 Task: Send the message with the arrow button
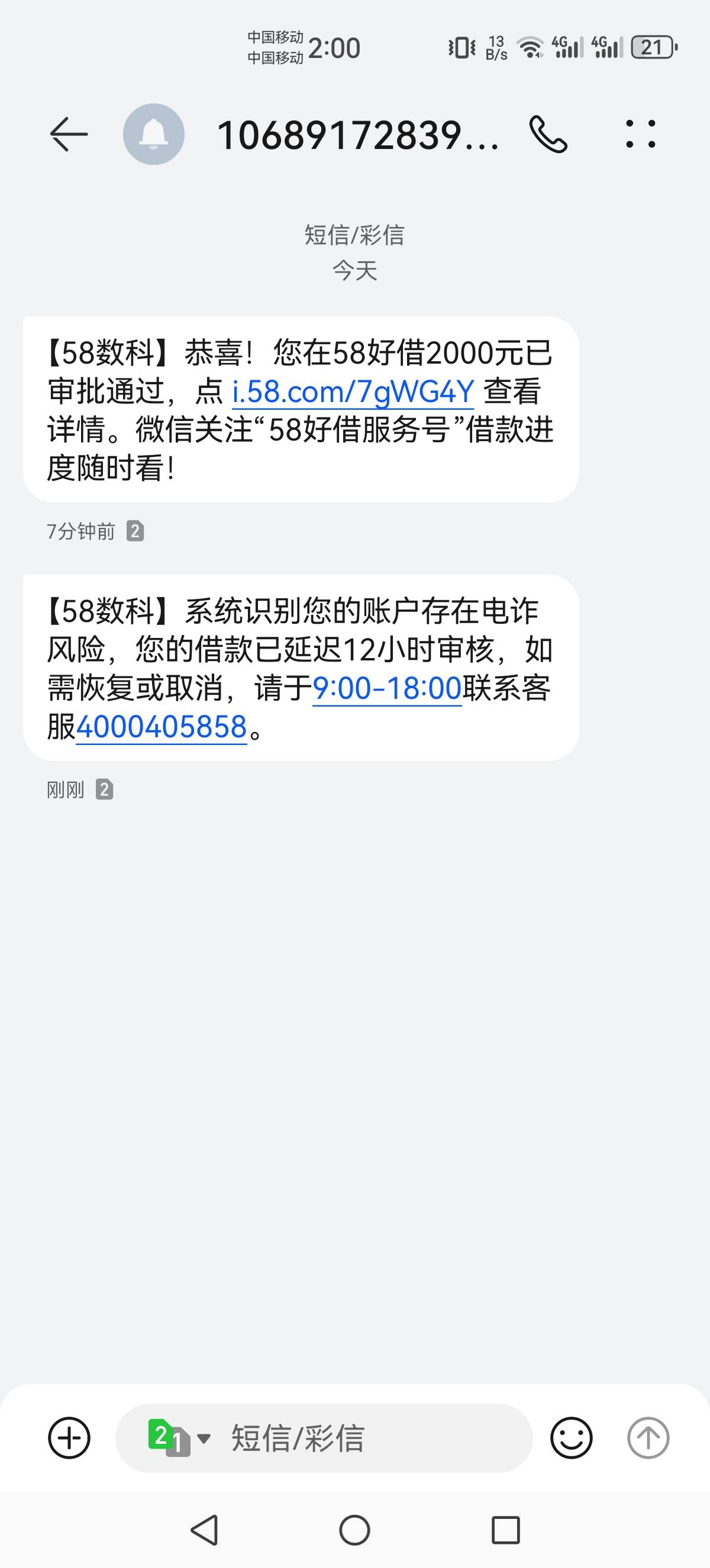tap(648, 1438)
